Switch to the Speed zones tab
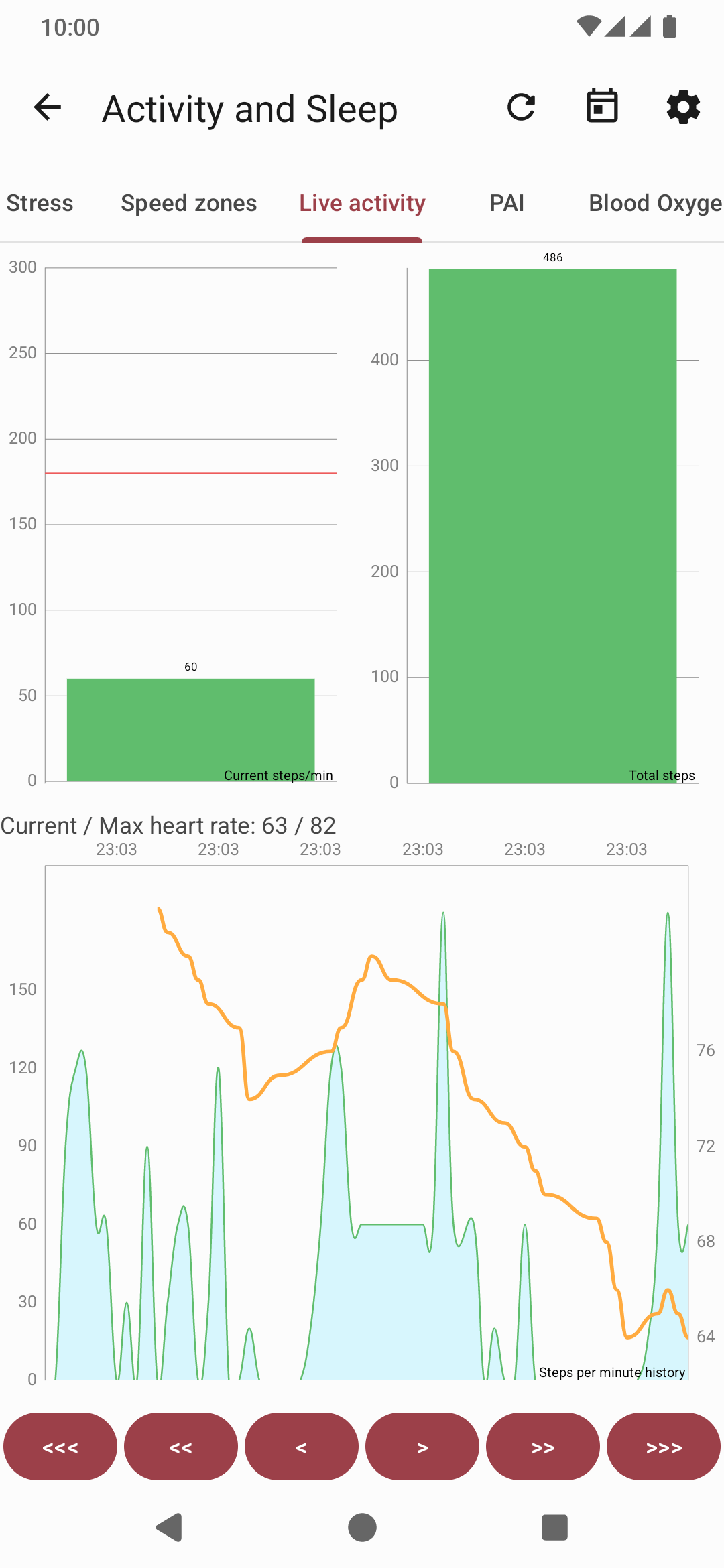724x1568 pixels. coord(189,203)
